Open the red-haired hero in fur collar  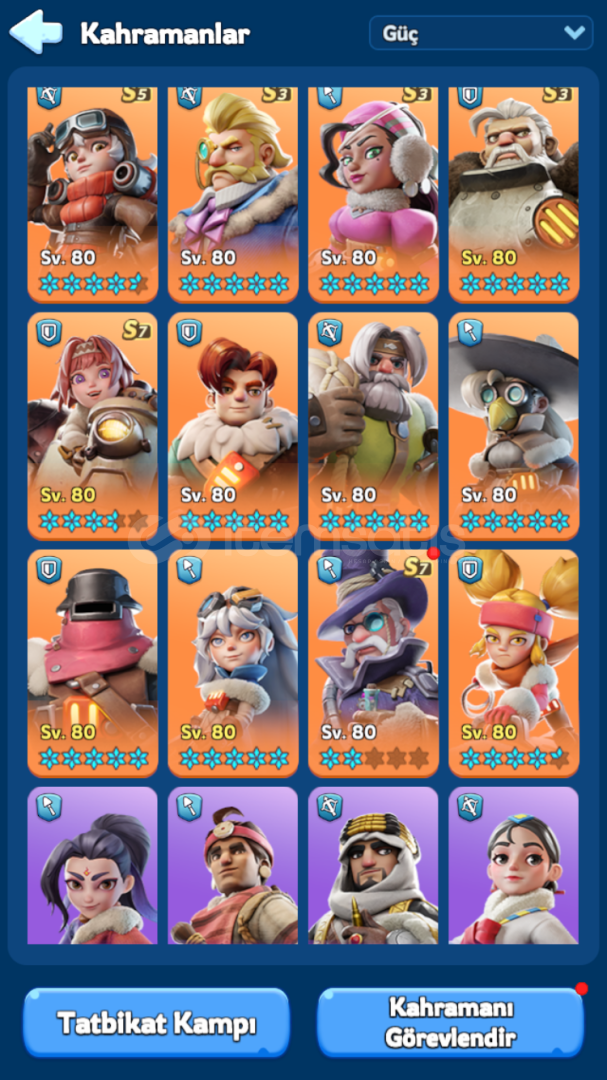233,427
